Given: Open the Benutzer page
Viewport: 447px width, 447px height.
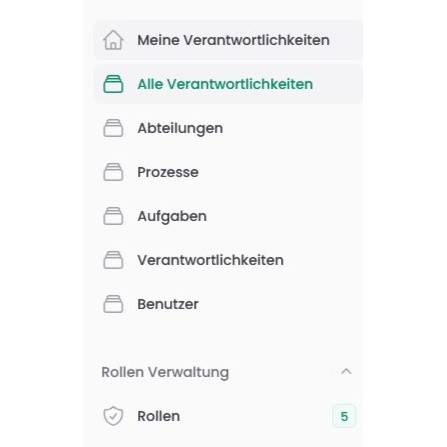Looking at the screenshot, I should click(228, 304).
